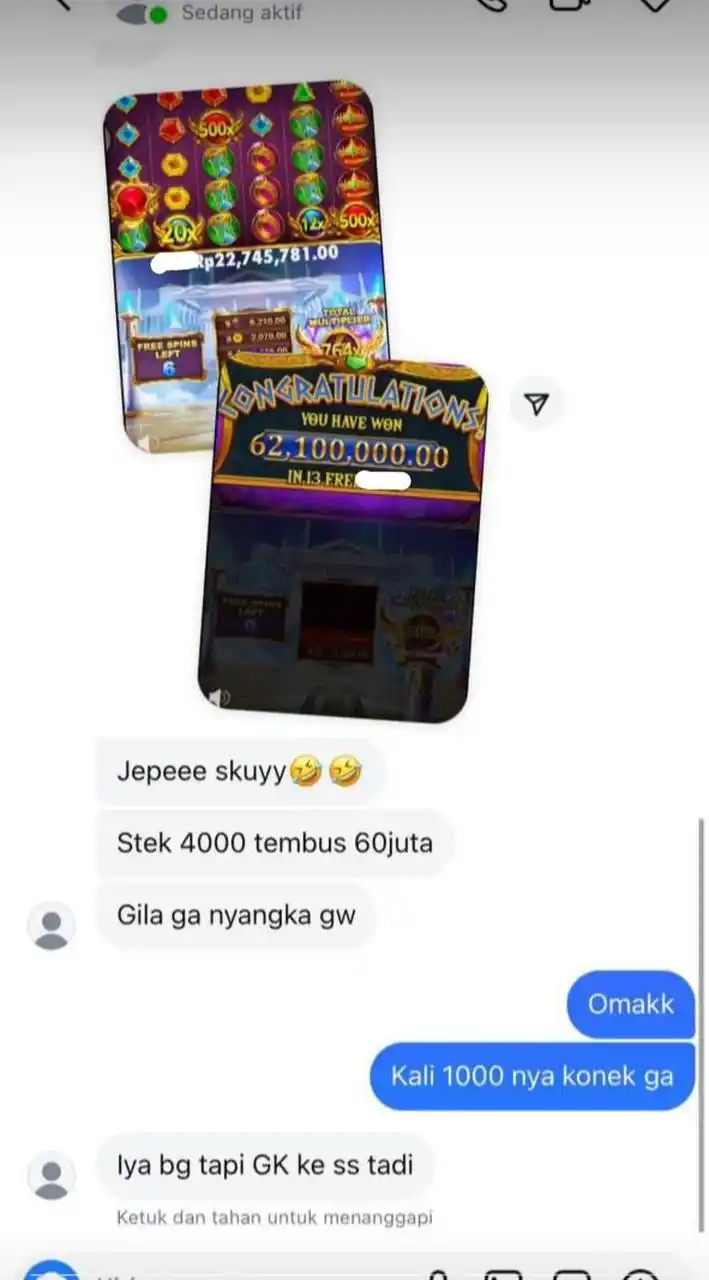
Task: Attach a photo from the gallery icon
Action: (x=503, y=1275)
